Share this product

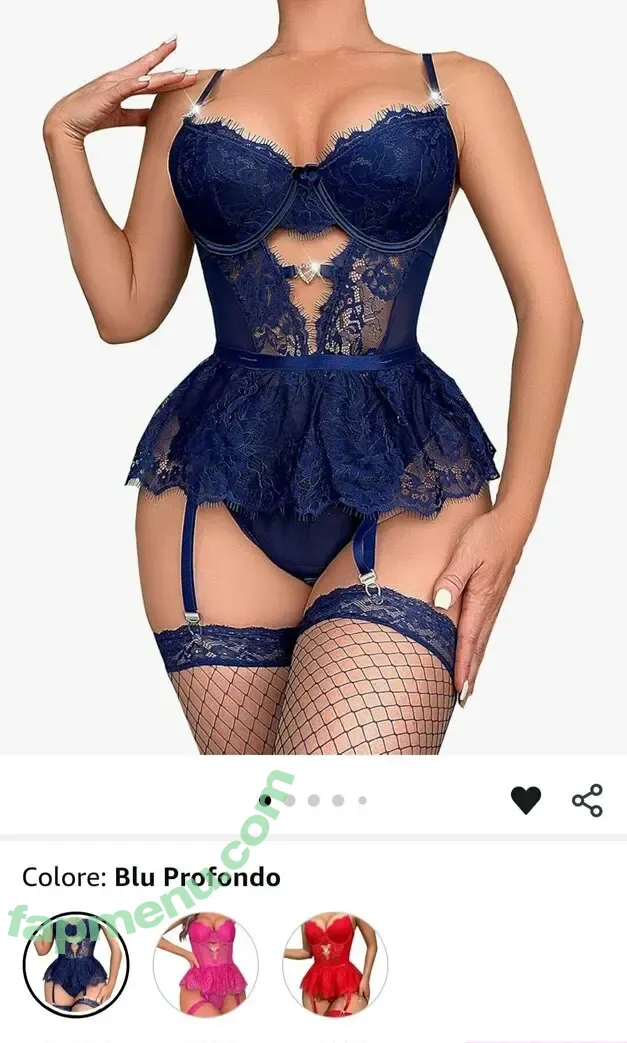(x=587, y=800)
